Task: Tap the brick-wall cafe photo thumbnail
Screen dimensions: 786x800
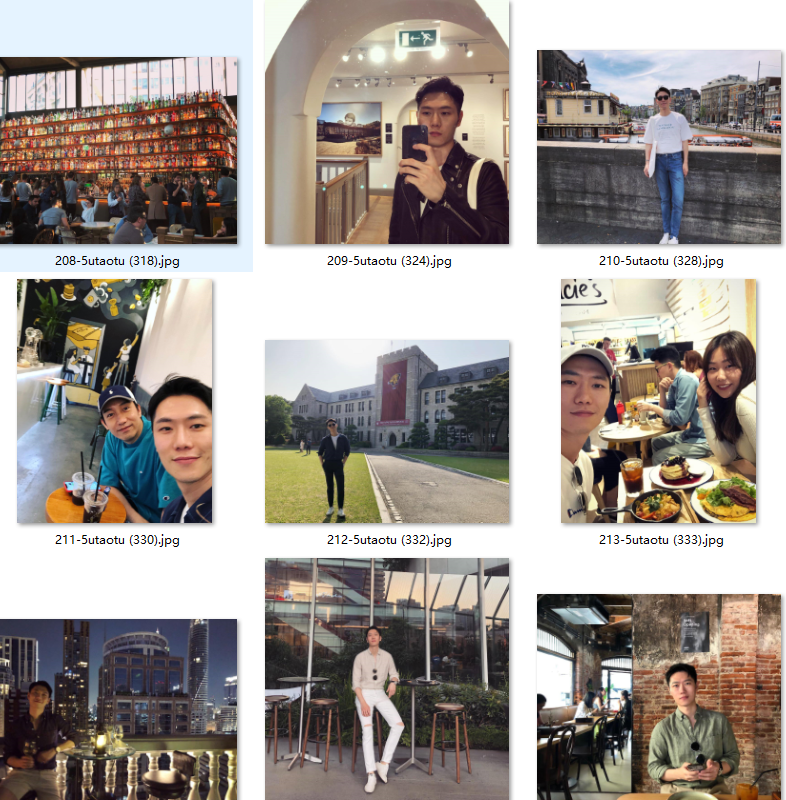Action: [659, 697]
